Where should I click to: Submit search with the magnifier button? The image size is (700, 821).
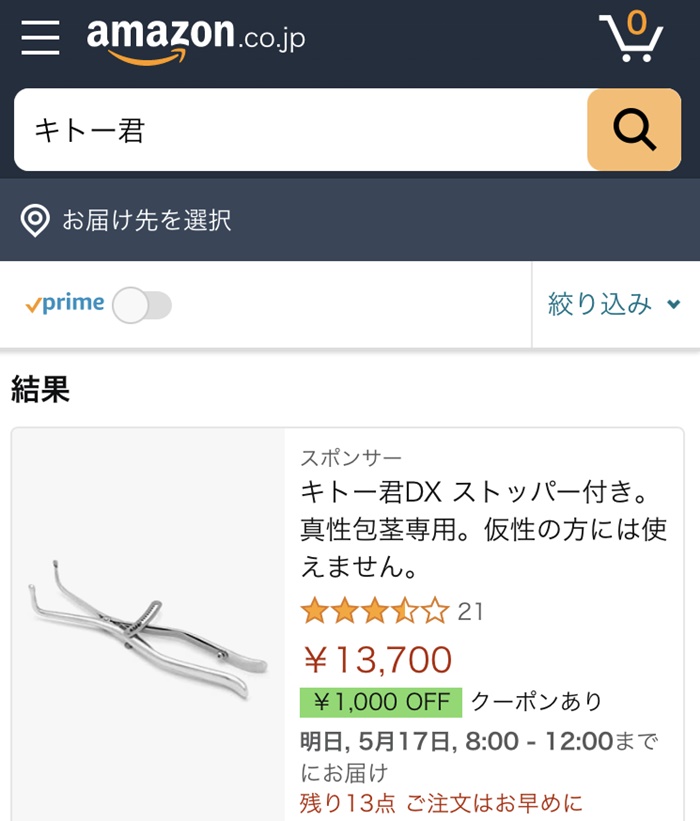pos(634,130)
